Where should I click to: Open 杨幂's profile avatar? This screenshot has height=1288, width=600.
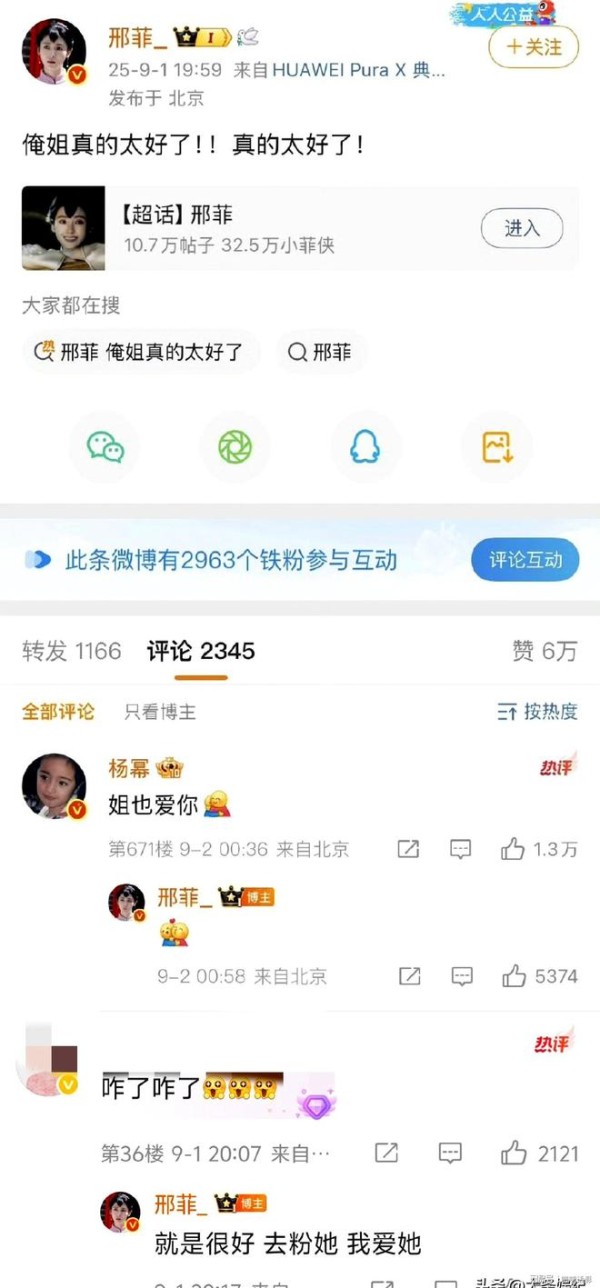54,786
